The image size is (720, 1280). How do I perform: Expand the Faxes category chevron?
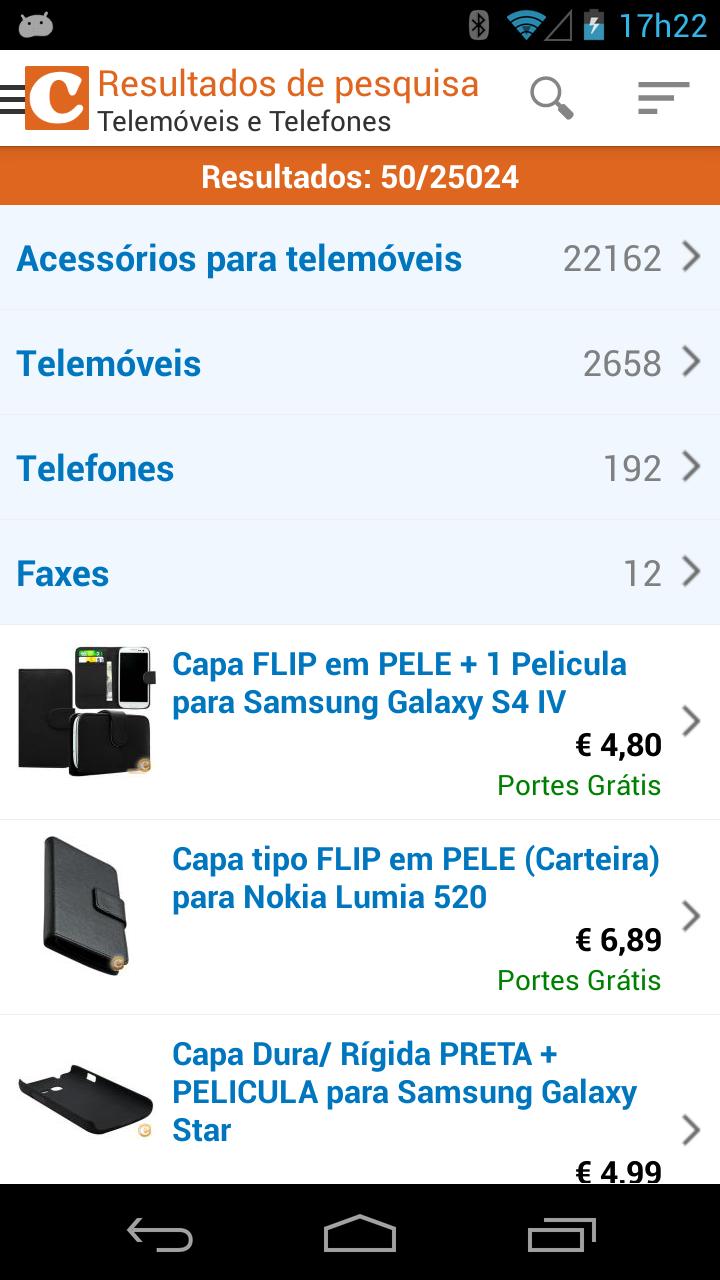(x=691, y=572)
